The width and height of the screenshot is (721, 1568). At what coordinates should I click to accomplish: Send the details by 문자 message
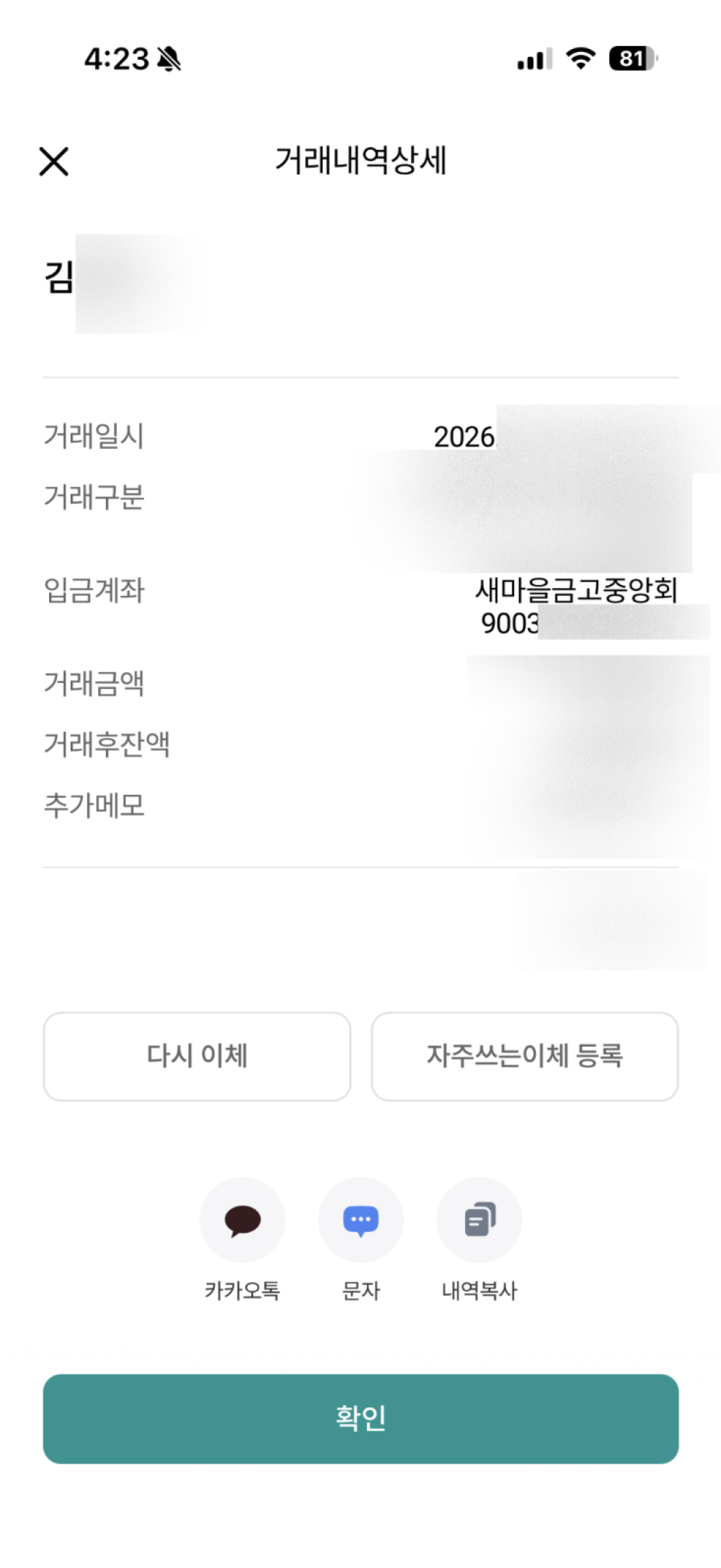pyautogui.click(x=360, y=1220)
